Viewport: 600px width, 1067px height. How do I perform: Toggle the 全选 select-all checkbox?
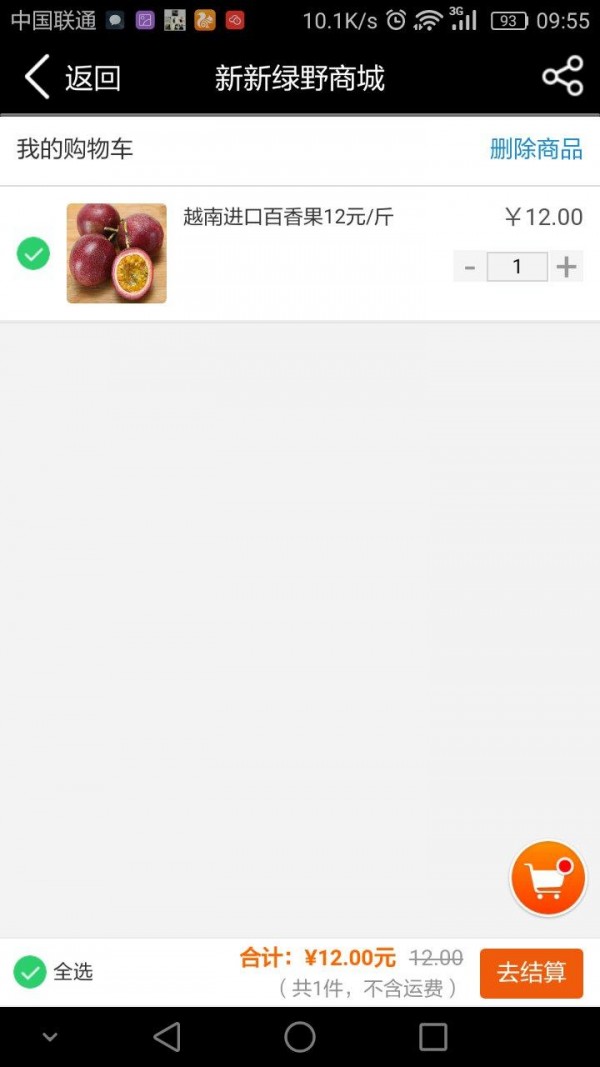[x=30, y=971]
